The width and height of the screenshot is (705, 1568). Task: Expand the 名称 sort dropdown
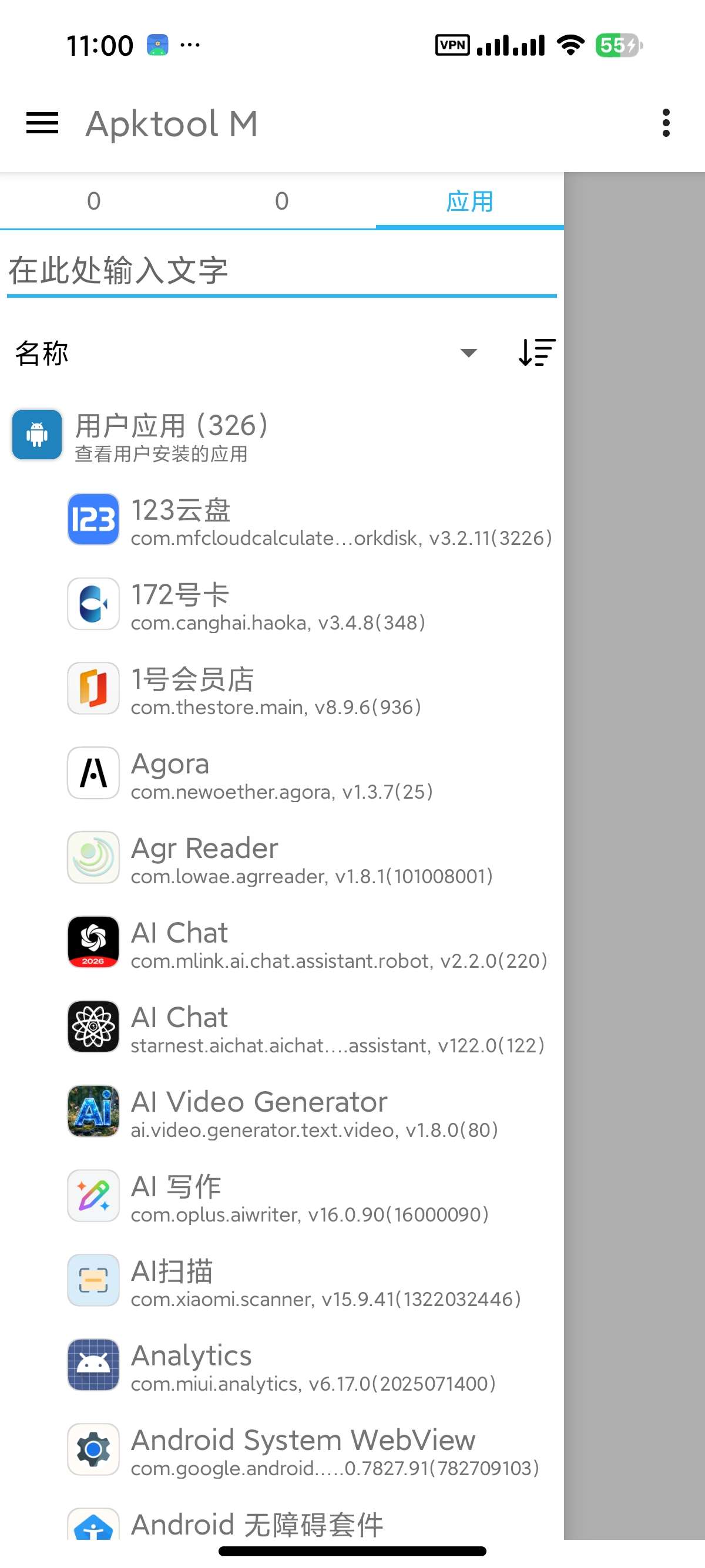247,353
